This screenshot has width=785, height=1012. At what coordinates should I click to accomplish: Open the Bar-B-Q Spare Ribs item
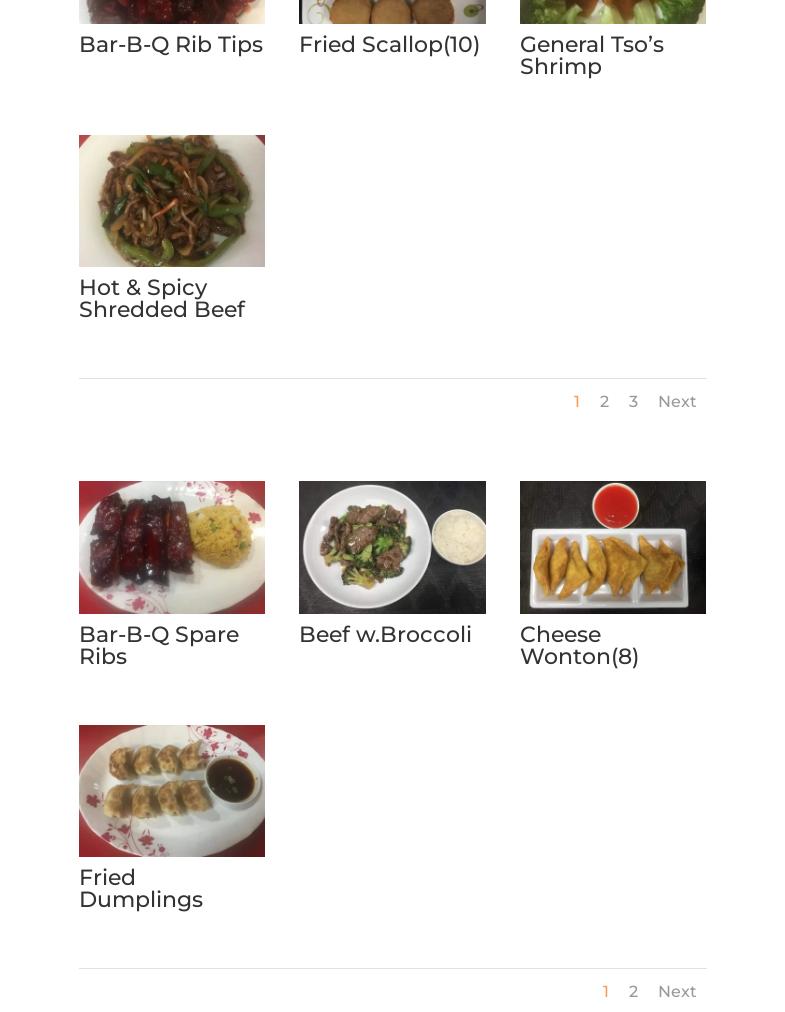click(158, 645)
